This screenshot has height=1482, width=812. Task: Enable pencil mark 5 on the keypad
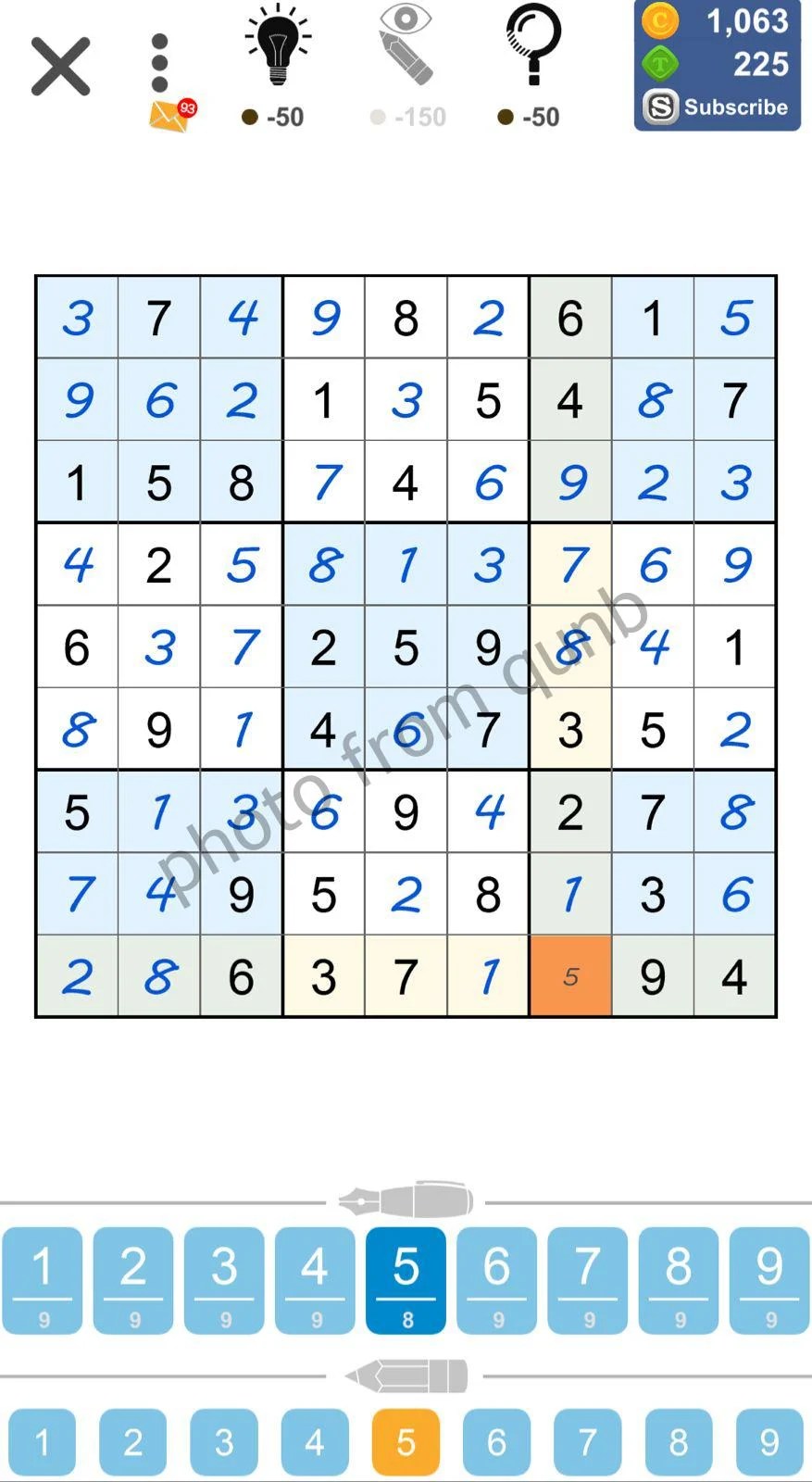tap(405, 1441)
